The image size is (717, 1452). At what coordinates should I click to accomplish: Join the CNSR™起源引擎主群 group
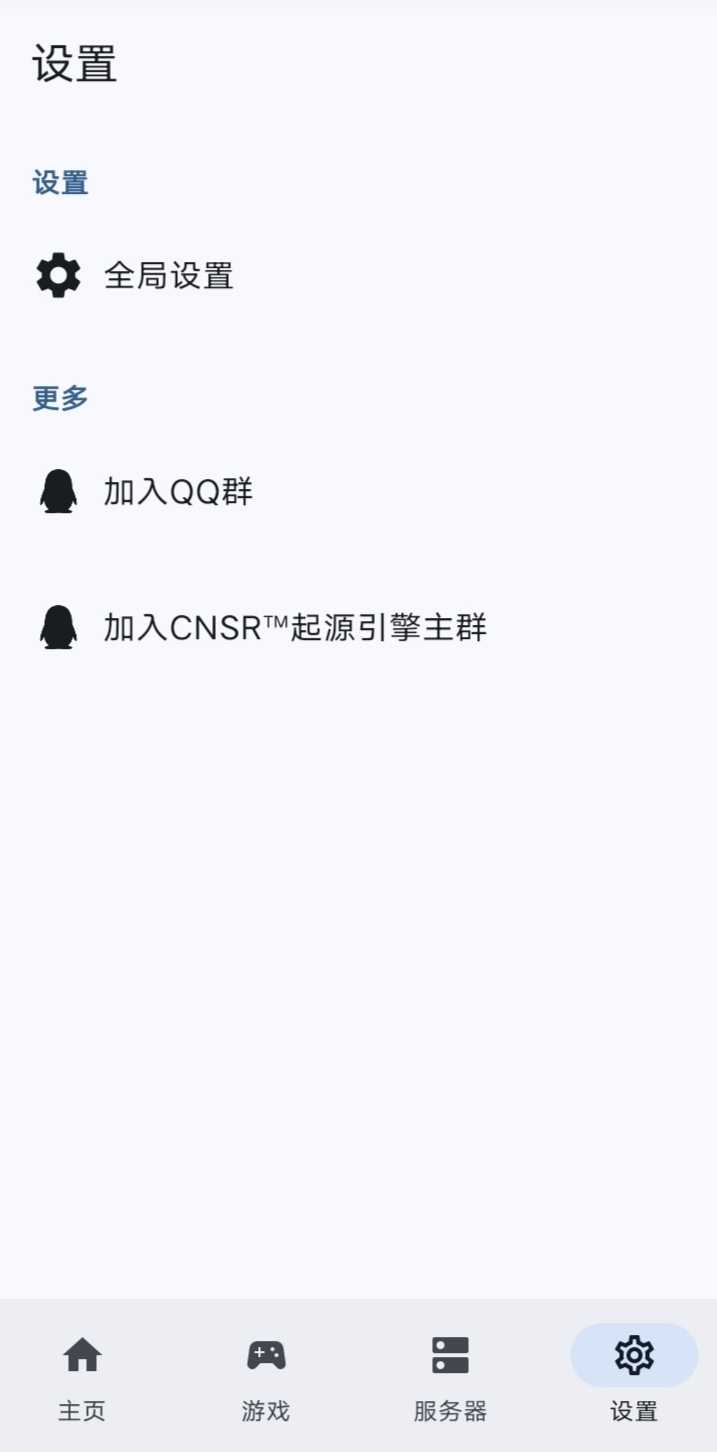[x=294, y=628]
